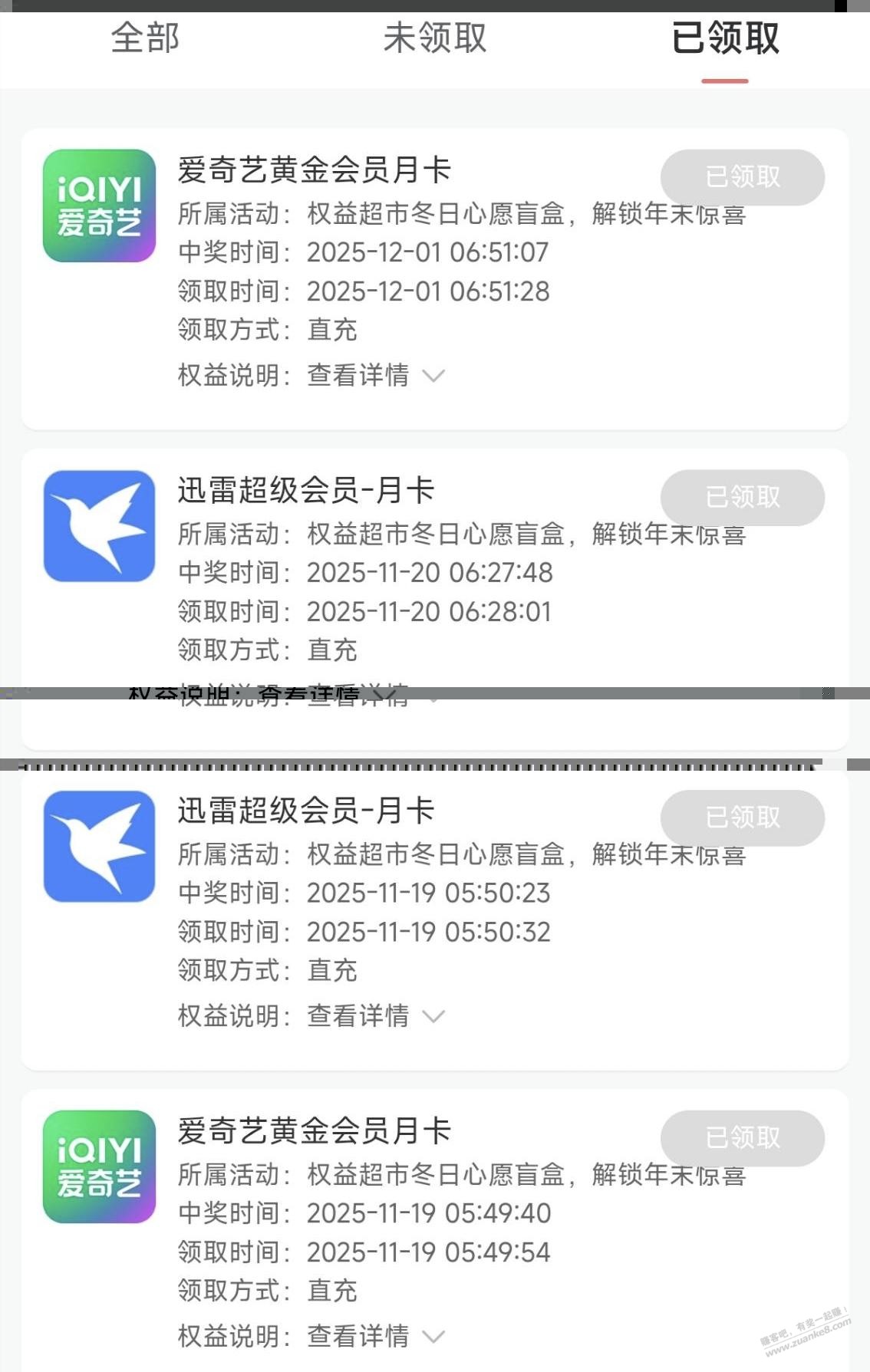Select the 已领取 tab
The height and width of the screenshot is (1372, 870).
point(725,38)
